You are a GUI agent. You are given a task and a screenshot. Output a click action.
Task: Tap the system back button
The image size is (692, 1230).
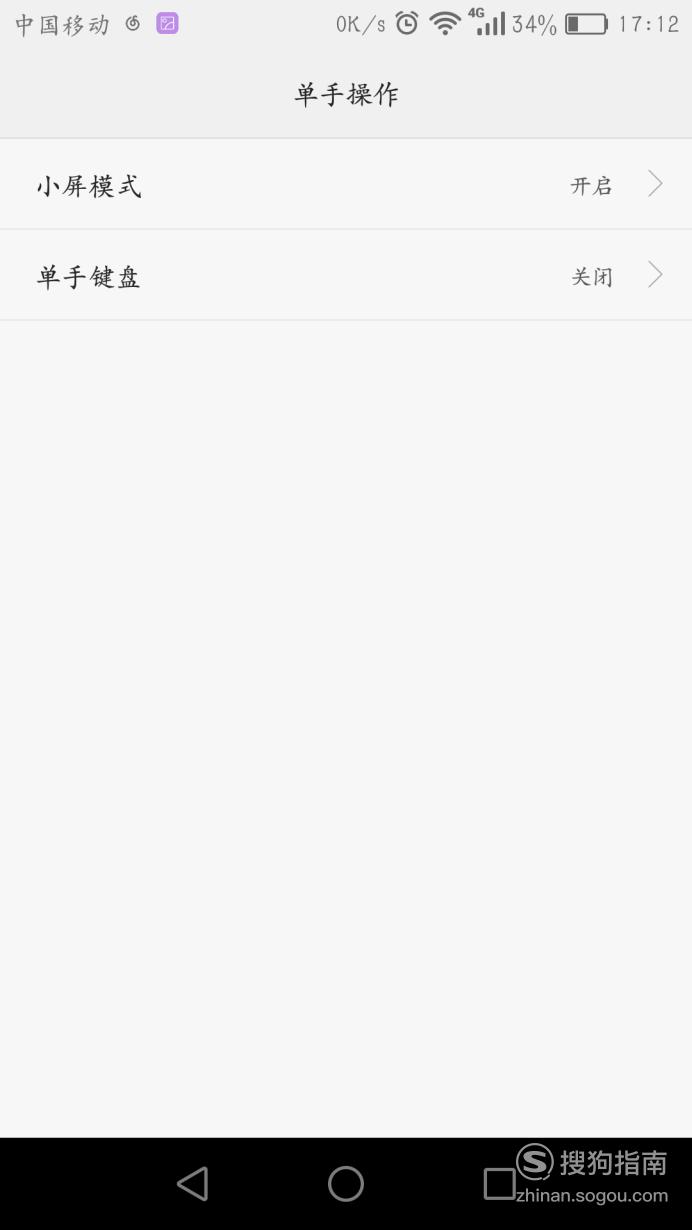192,1184
